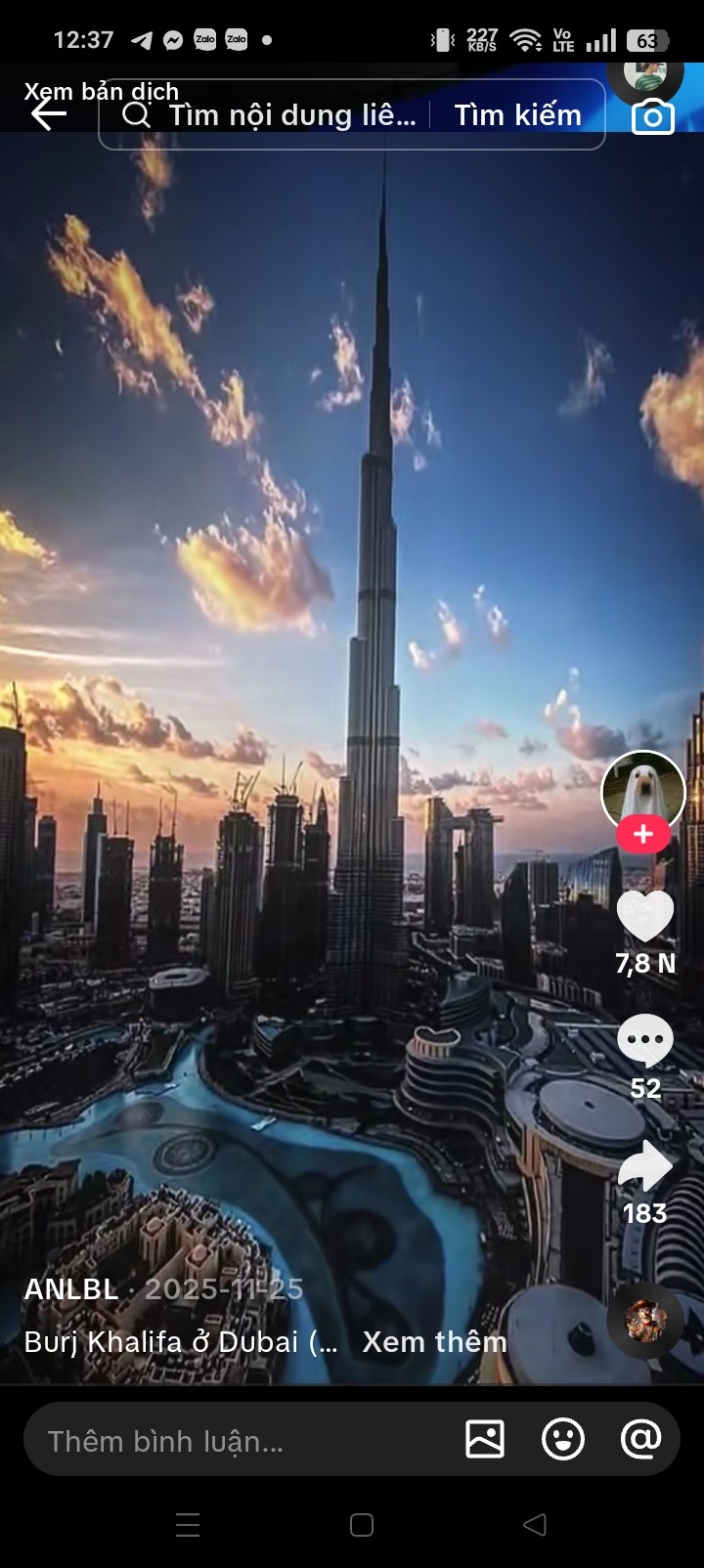The height and width of the screenshot is (1568, 704).
Task: Open the spinning sound disc
Action: coord(644,1322)
